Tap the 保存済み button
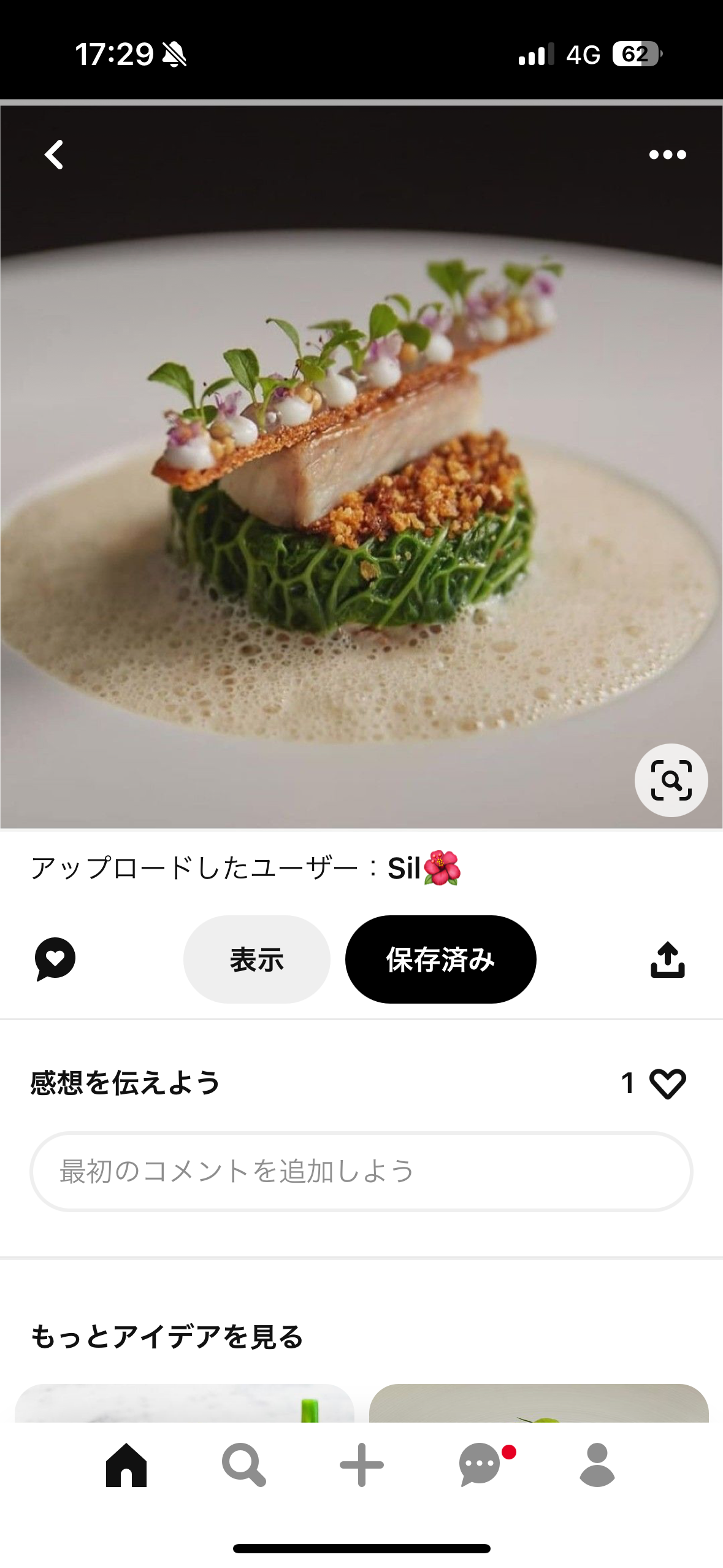 pyautogui.click(x=440, y=959)
